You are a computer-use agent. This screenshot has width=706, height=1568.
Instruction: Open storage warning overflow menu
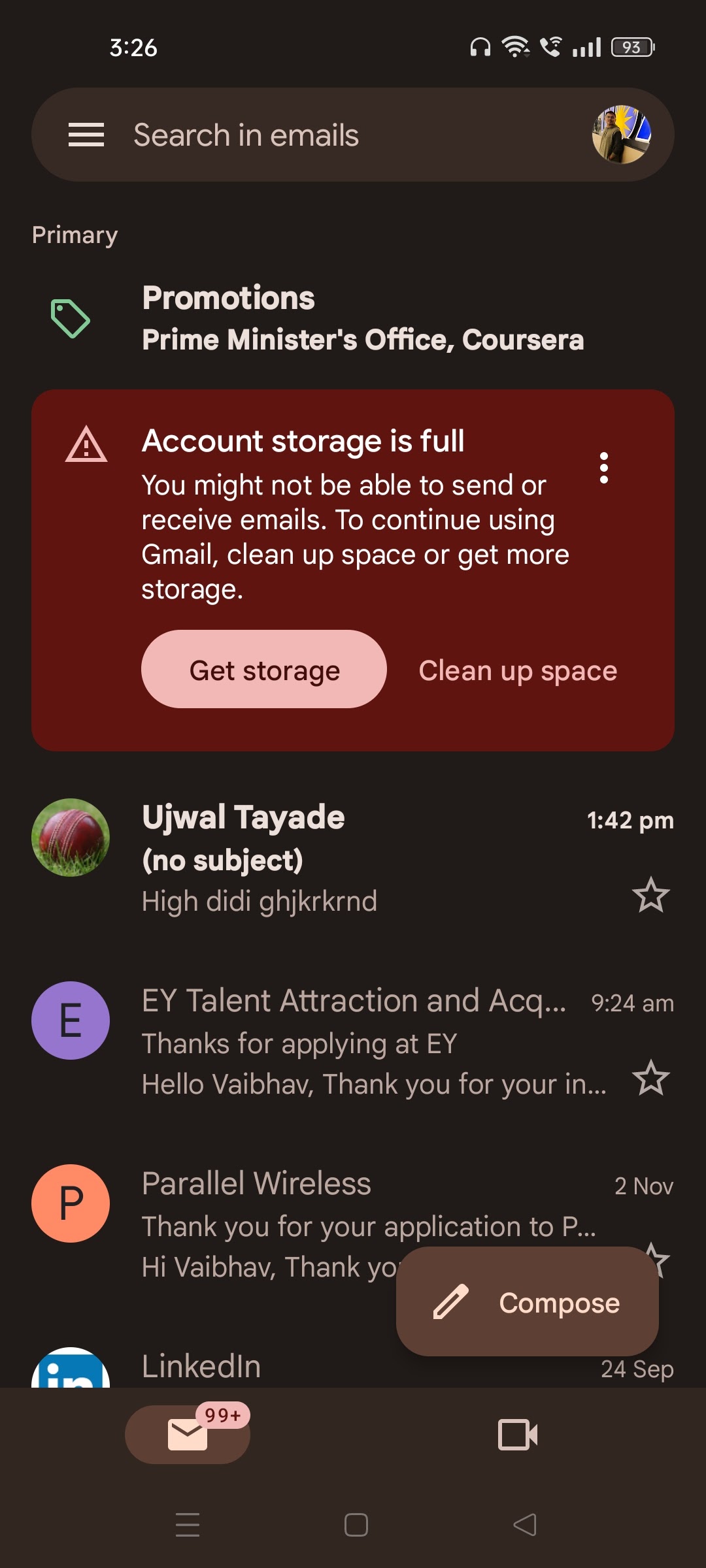604,468
